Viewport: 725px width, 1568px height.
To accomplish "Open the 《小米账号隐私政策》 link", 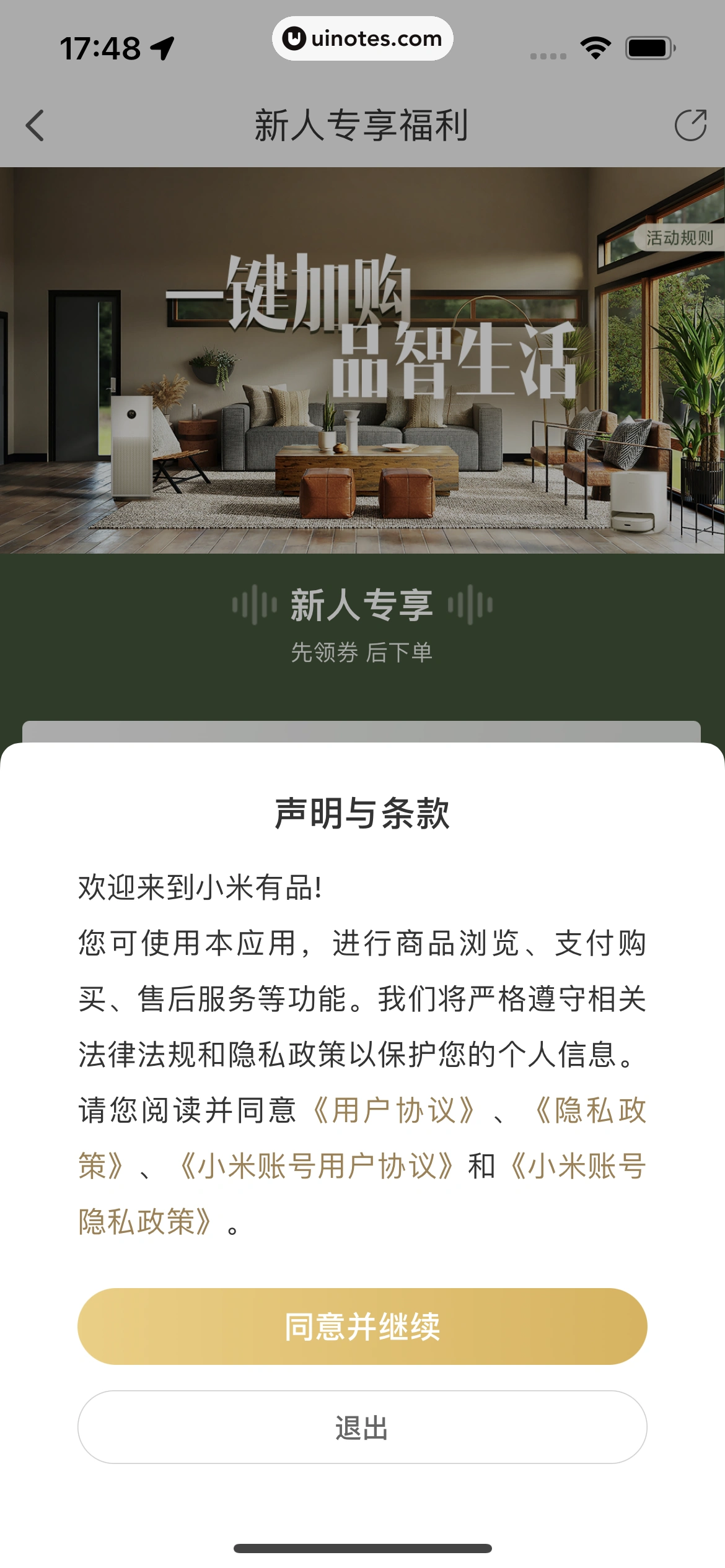I will pyautogui.click(x=578, y=1166).
